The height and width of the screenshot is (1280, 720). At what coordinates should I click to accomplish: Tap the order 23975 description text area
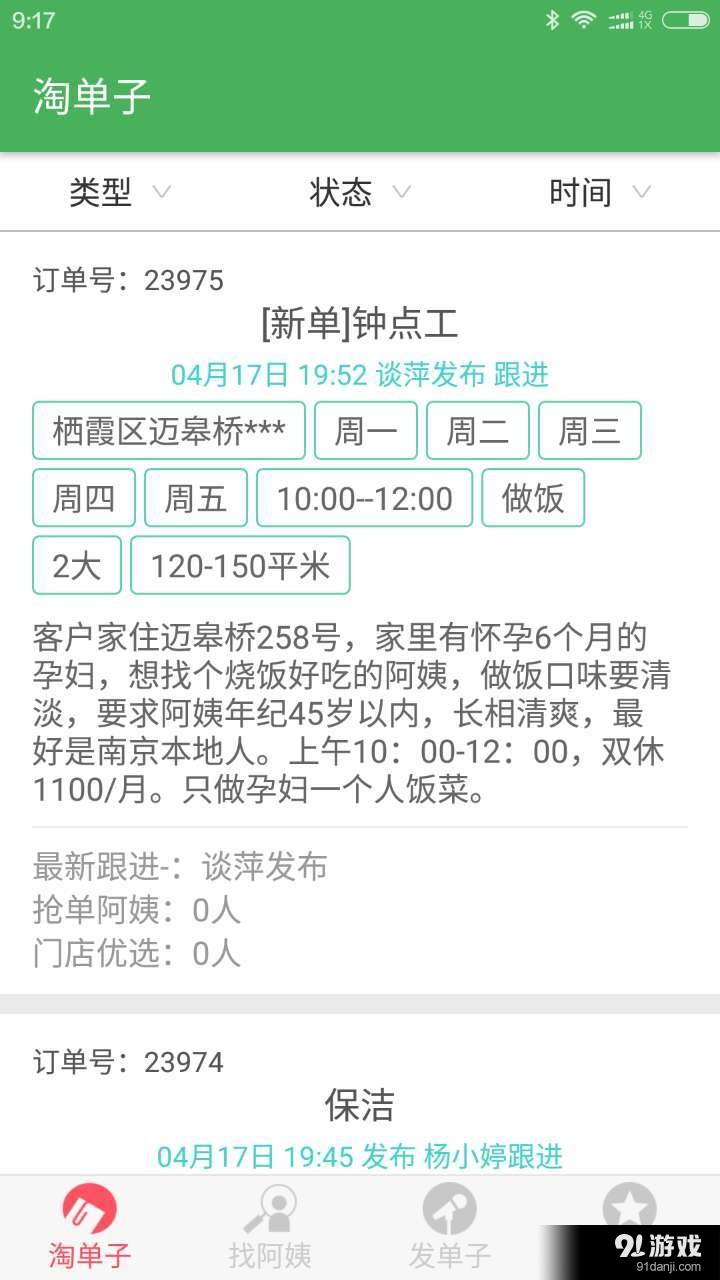(360, 710)
